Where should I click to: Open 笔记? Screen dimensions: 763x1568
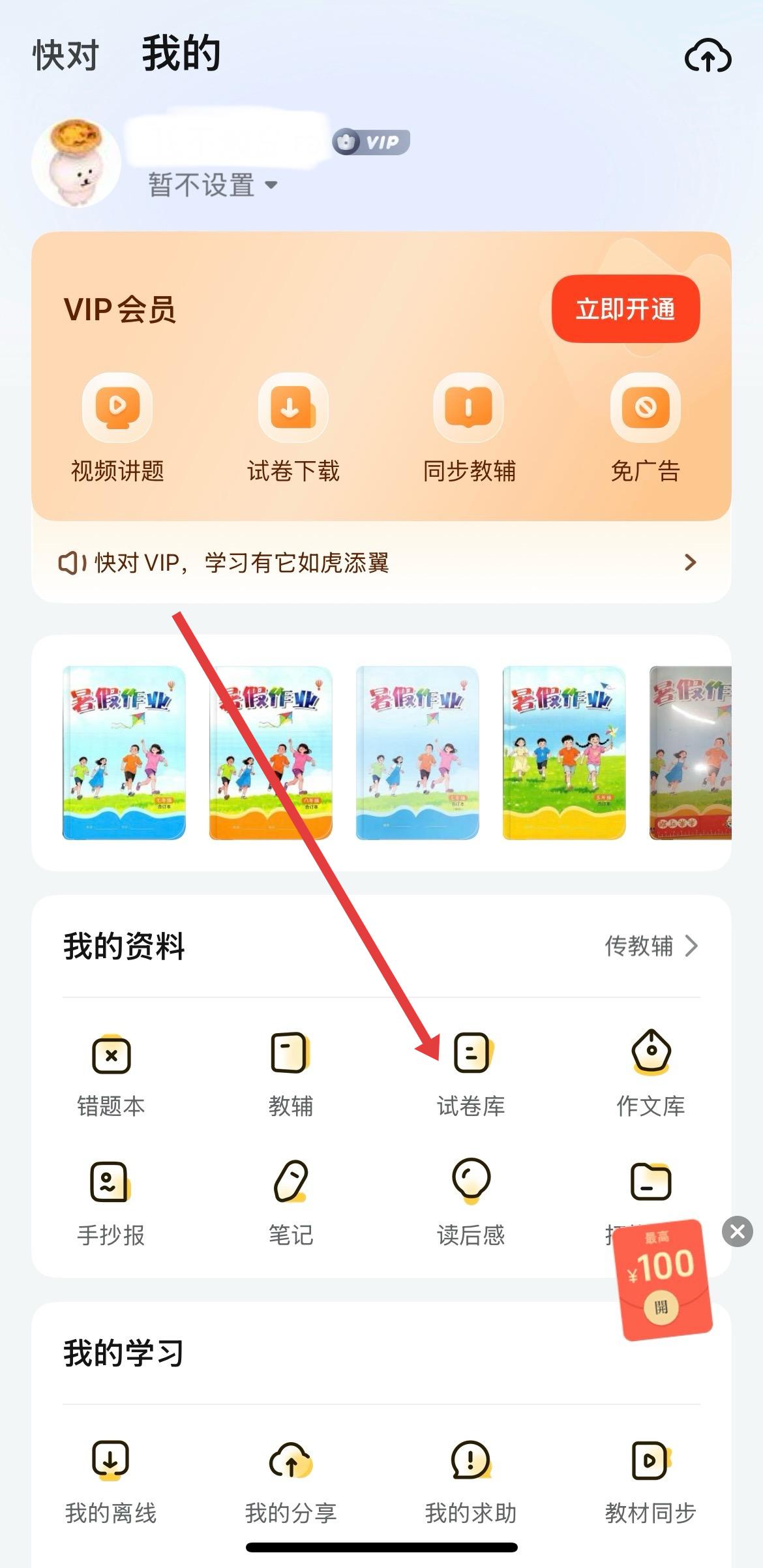click(x=291, y=1201)
